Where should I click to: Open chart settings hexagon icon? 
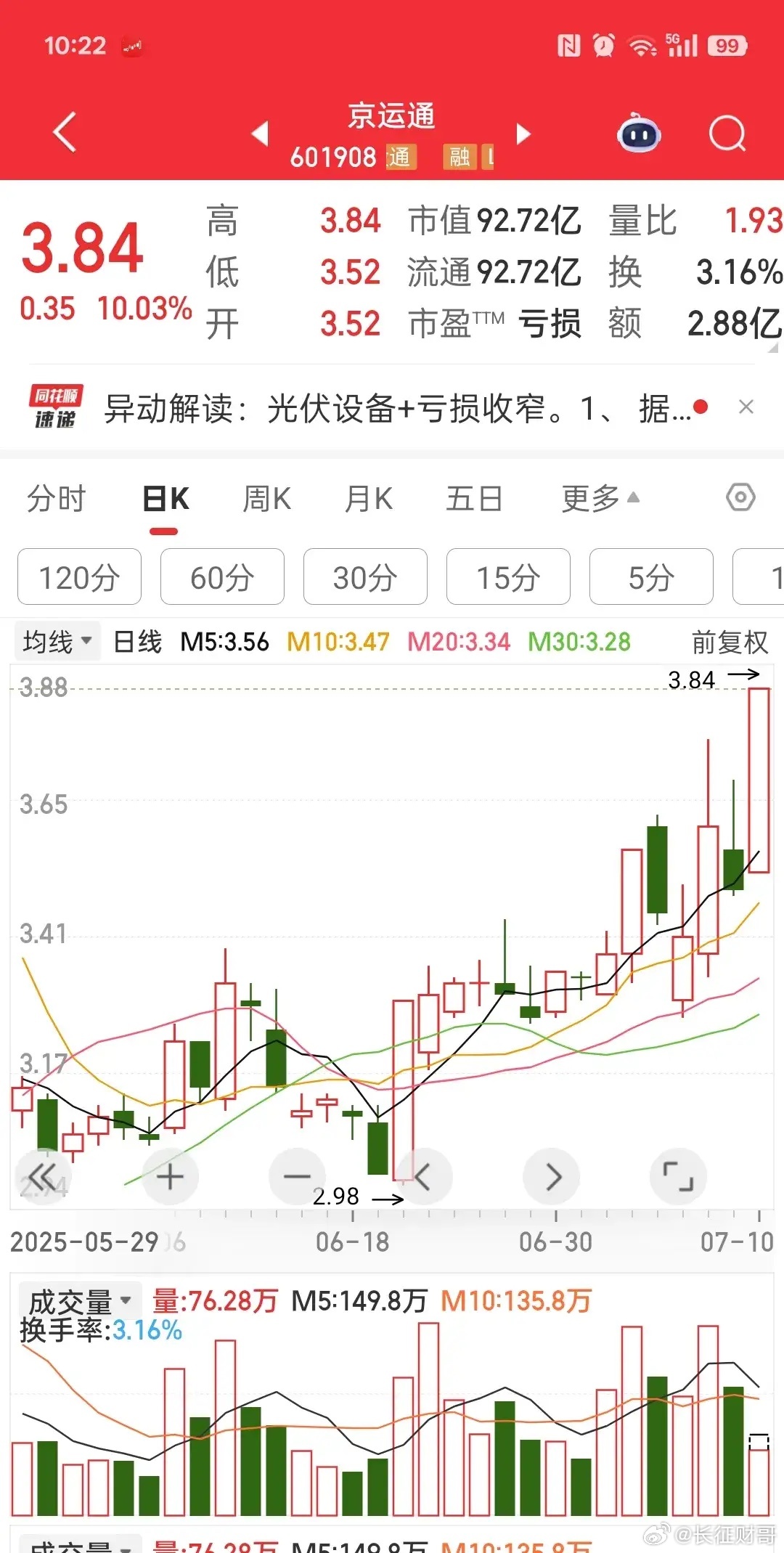point(740,498)
